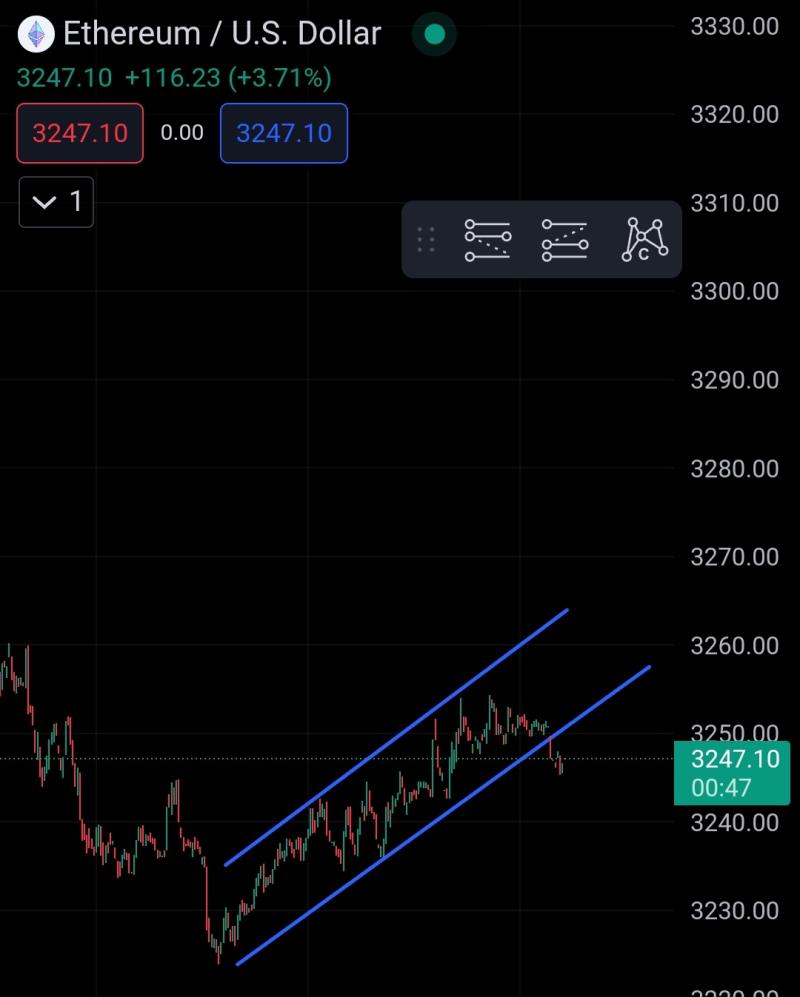The image size is (800, 997).
Task: Open the Ethereum / U.S. Dollar symbol title
Action: (x=221, y=34)
